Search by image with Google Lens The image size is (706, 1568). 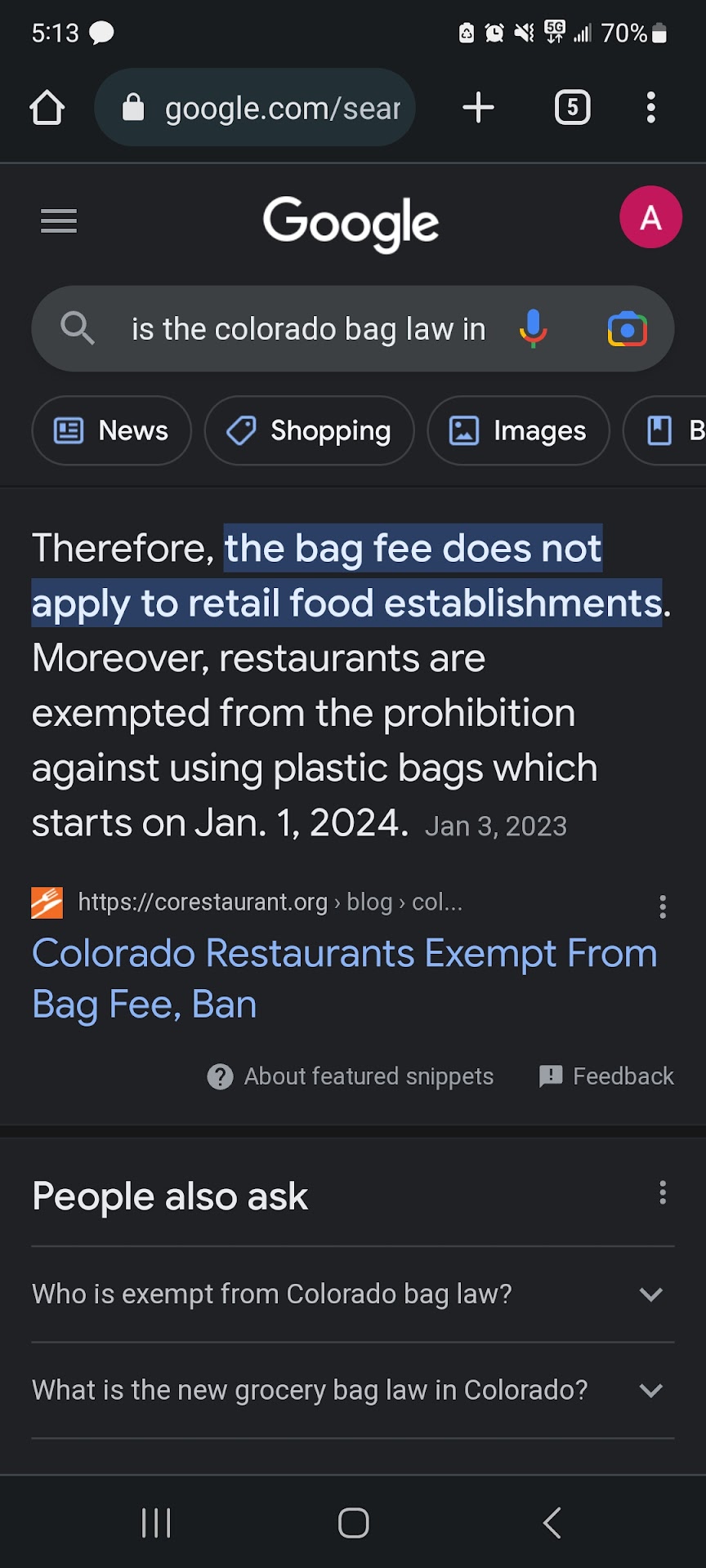pos(627,329)
